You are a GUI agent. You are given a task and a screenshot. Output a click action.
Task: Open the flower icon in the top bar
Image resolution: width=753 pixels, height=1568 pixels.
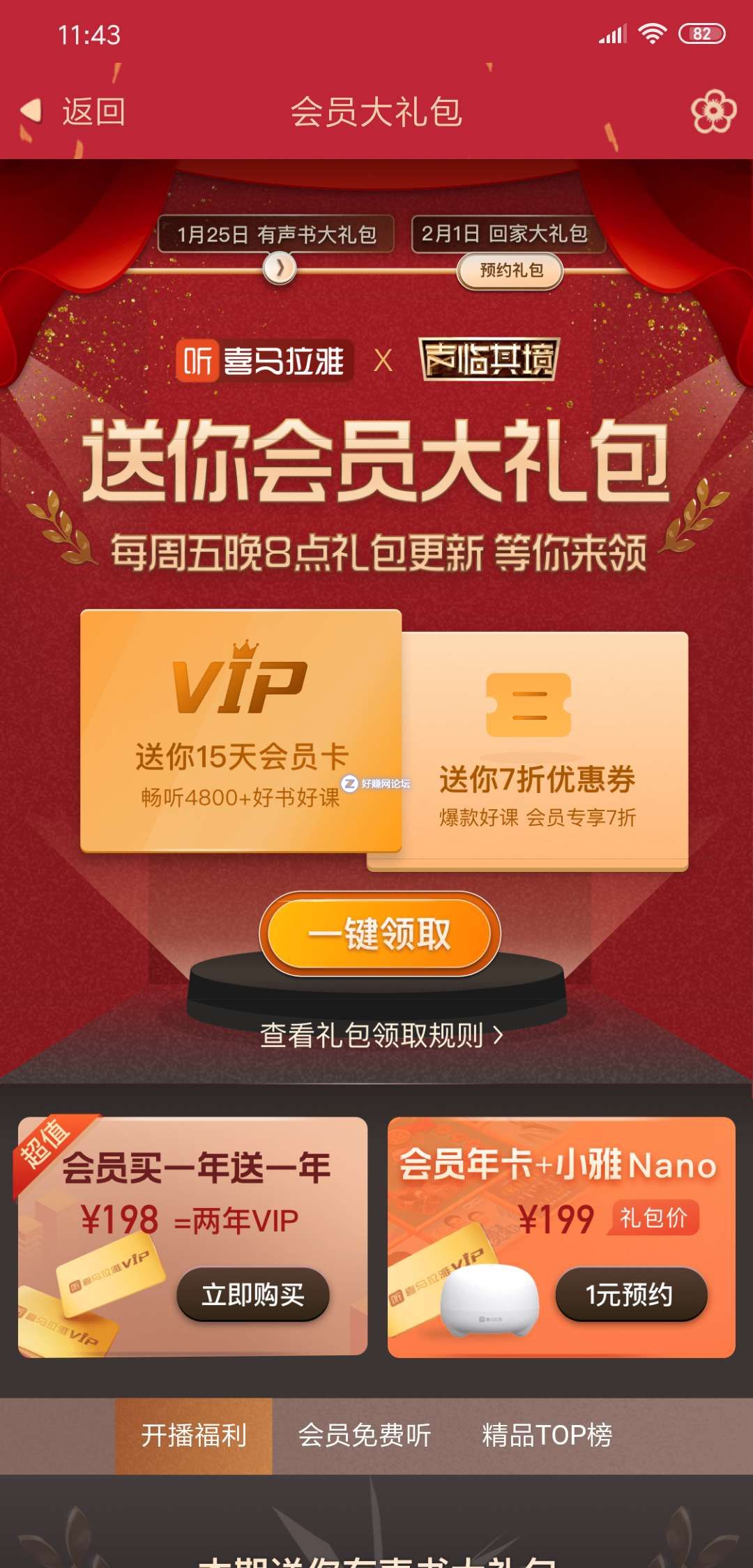pyautogui.click(x=713, y=112)
